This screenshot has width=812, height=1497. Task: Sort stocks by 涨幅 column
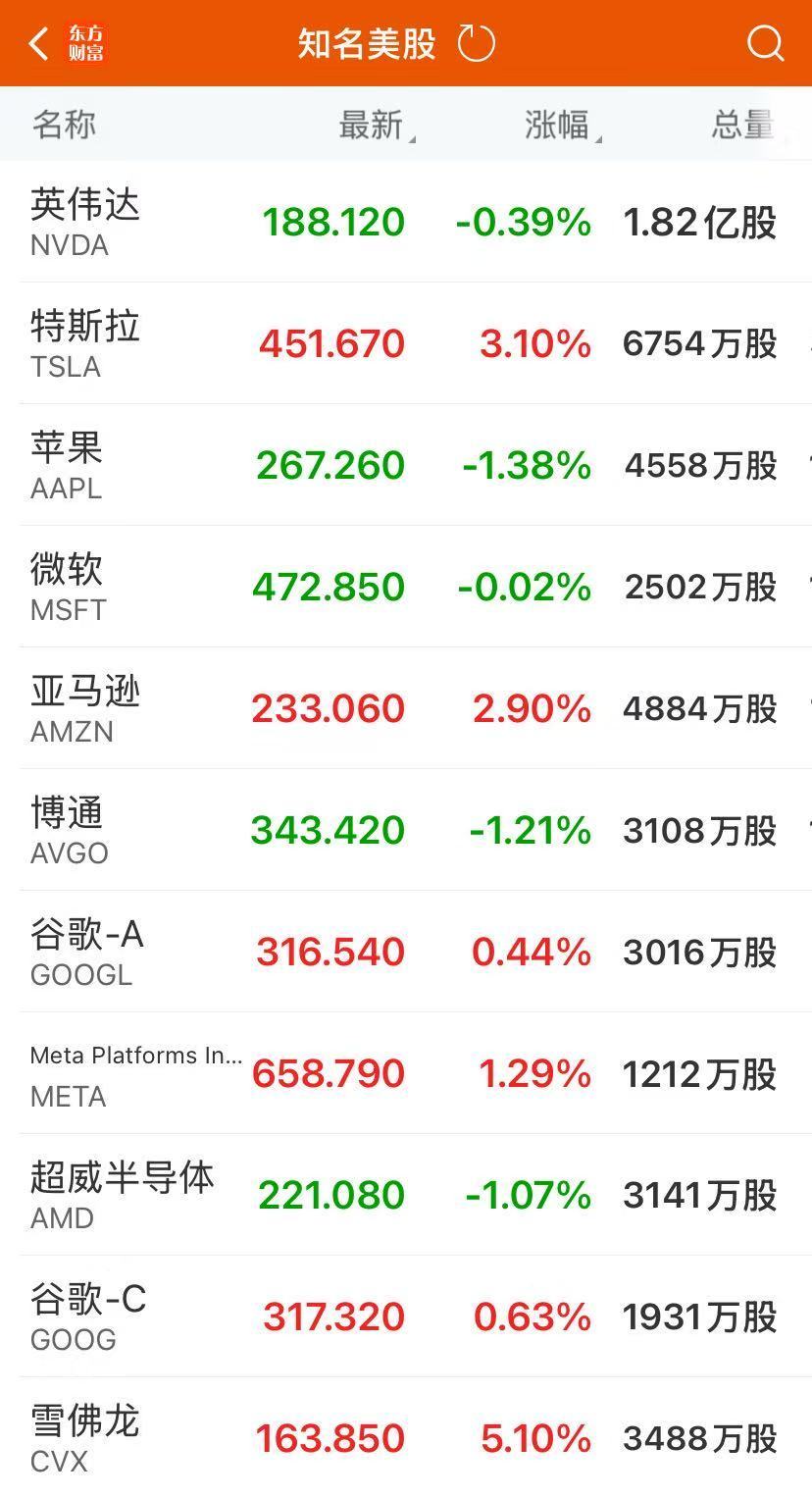(559, 126)
